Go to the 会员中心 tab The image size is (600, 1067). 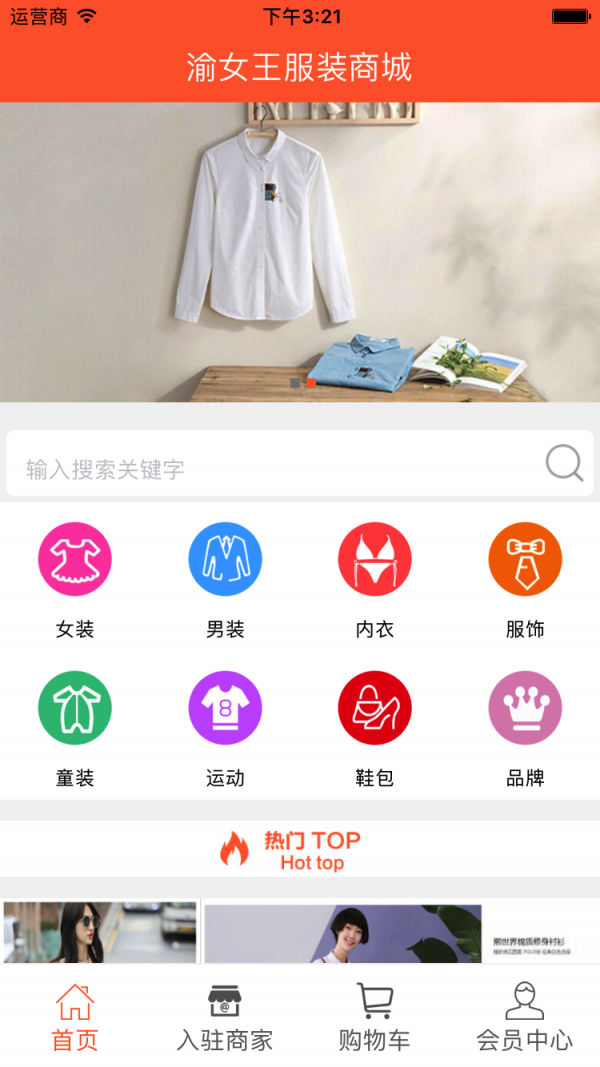[525, 1016]
